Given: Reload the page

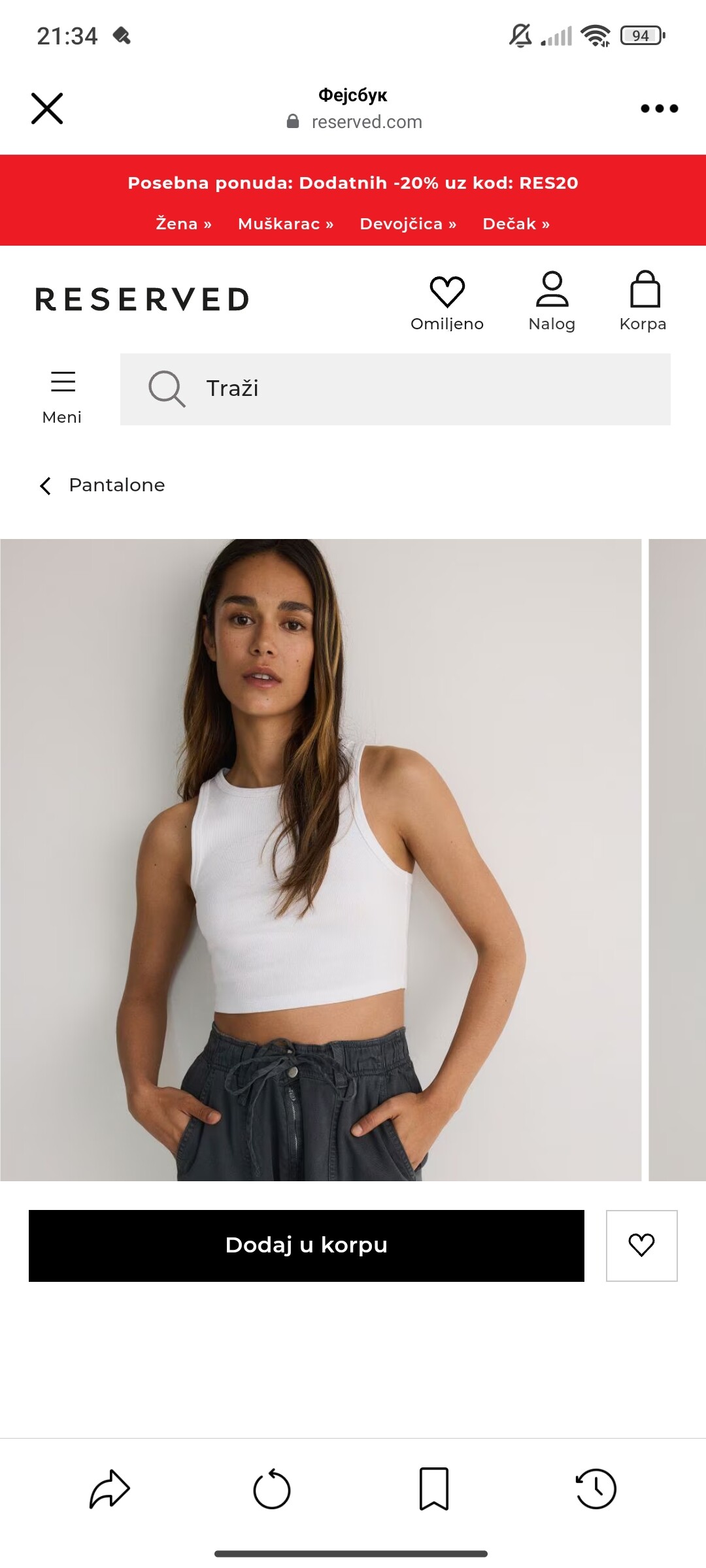Looking at the screenshot, I should pyautogui.click(x=272, y=1489).
